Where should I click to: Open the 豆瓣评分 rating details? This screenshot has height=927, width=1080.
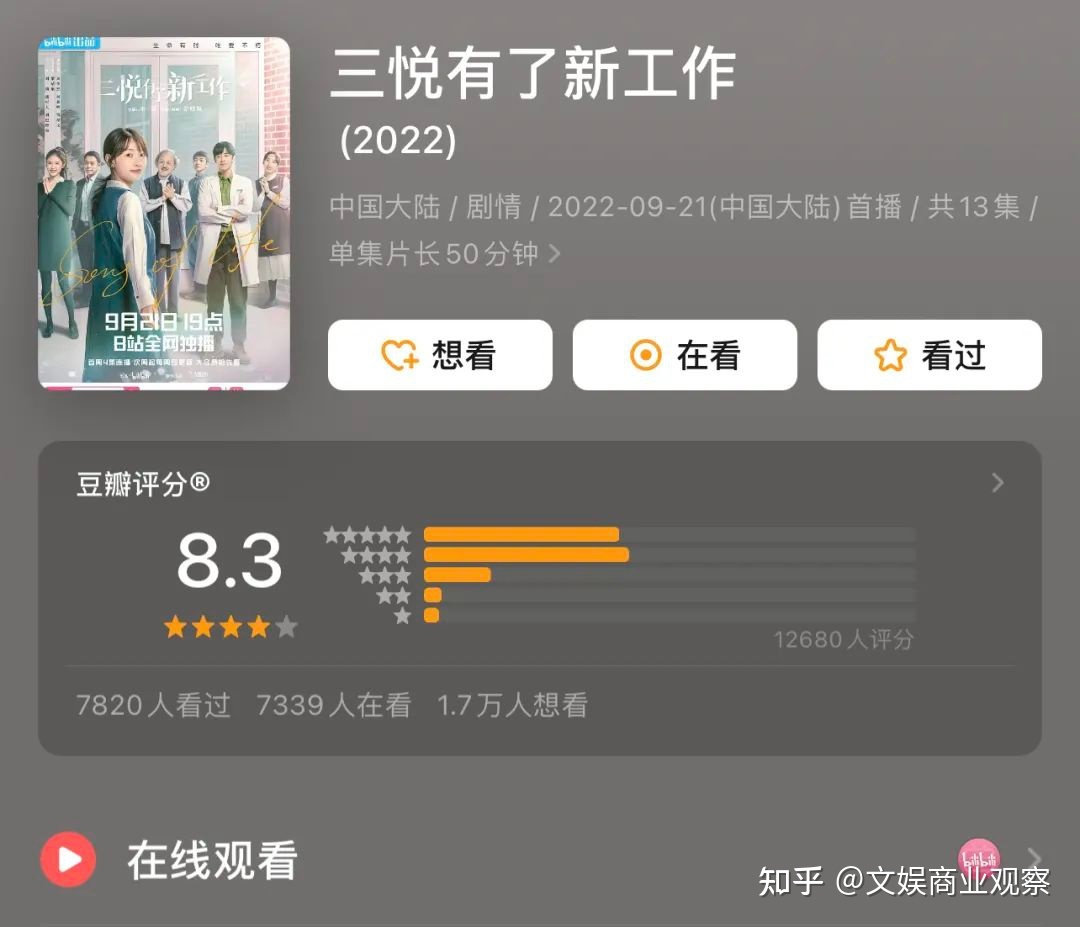click(996, 484)
